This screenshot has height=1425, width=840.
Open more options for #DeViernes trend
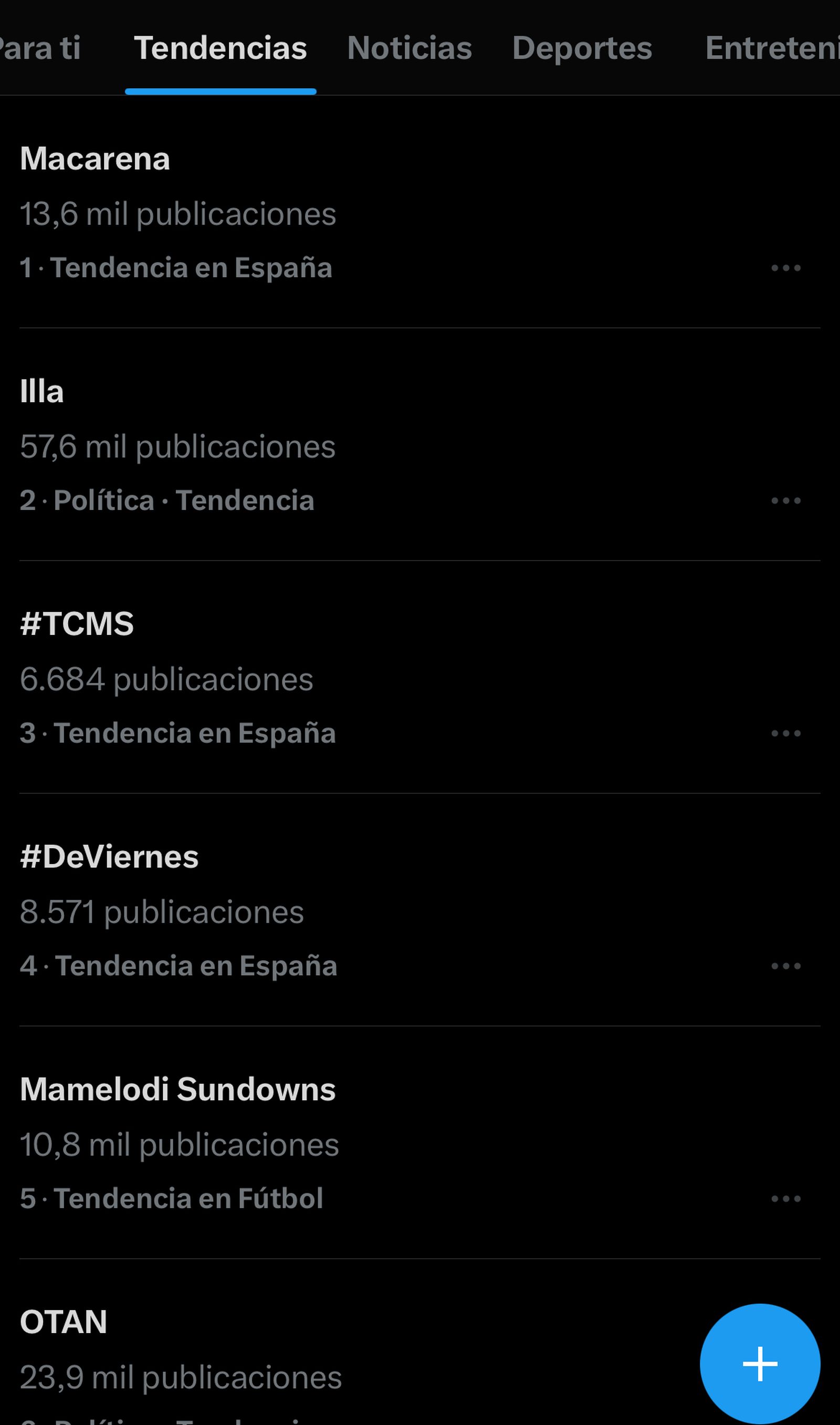[786, 965]
